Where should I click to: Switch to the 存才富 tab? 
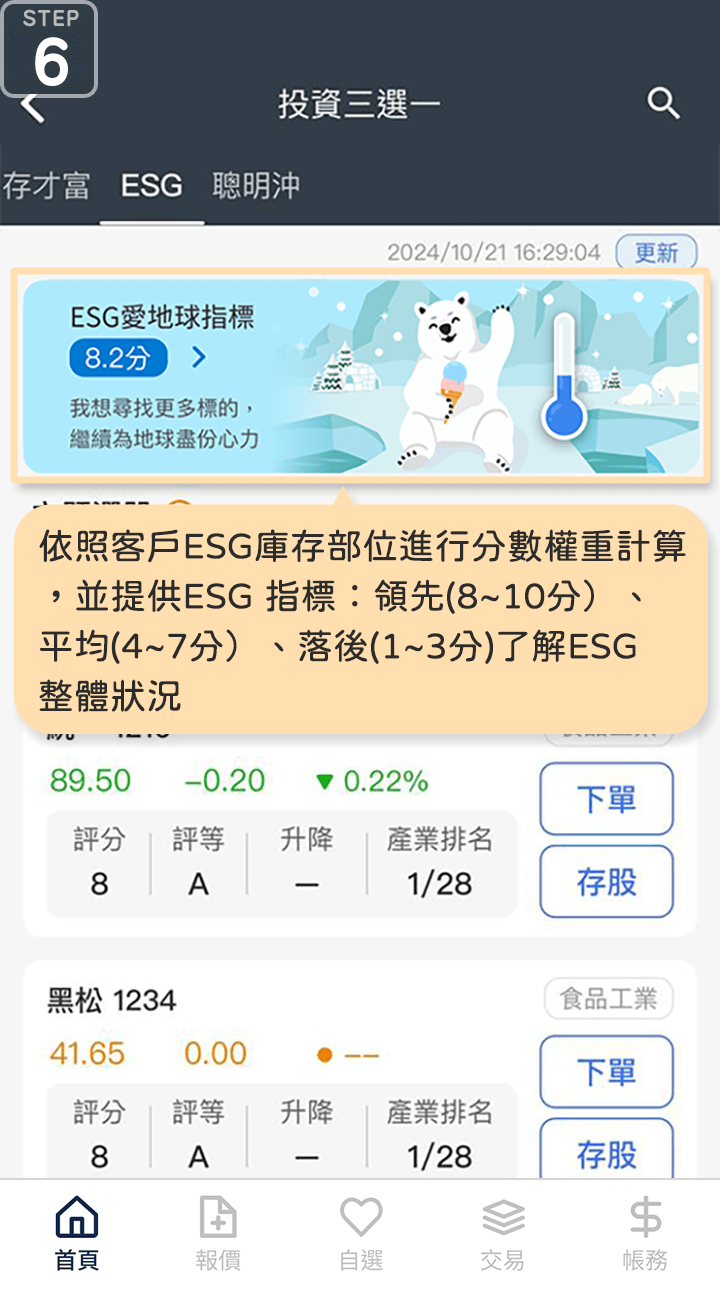(x=46, y=186)
